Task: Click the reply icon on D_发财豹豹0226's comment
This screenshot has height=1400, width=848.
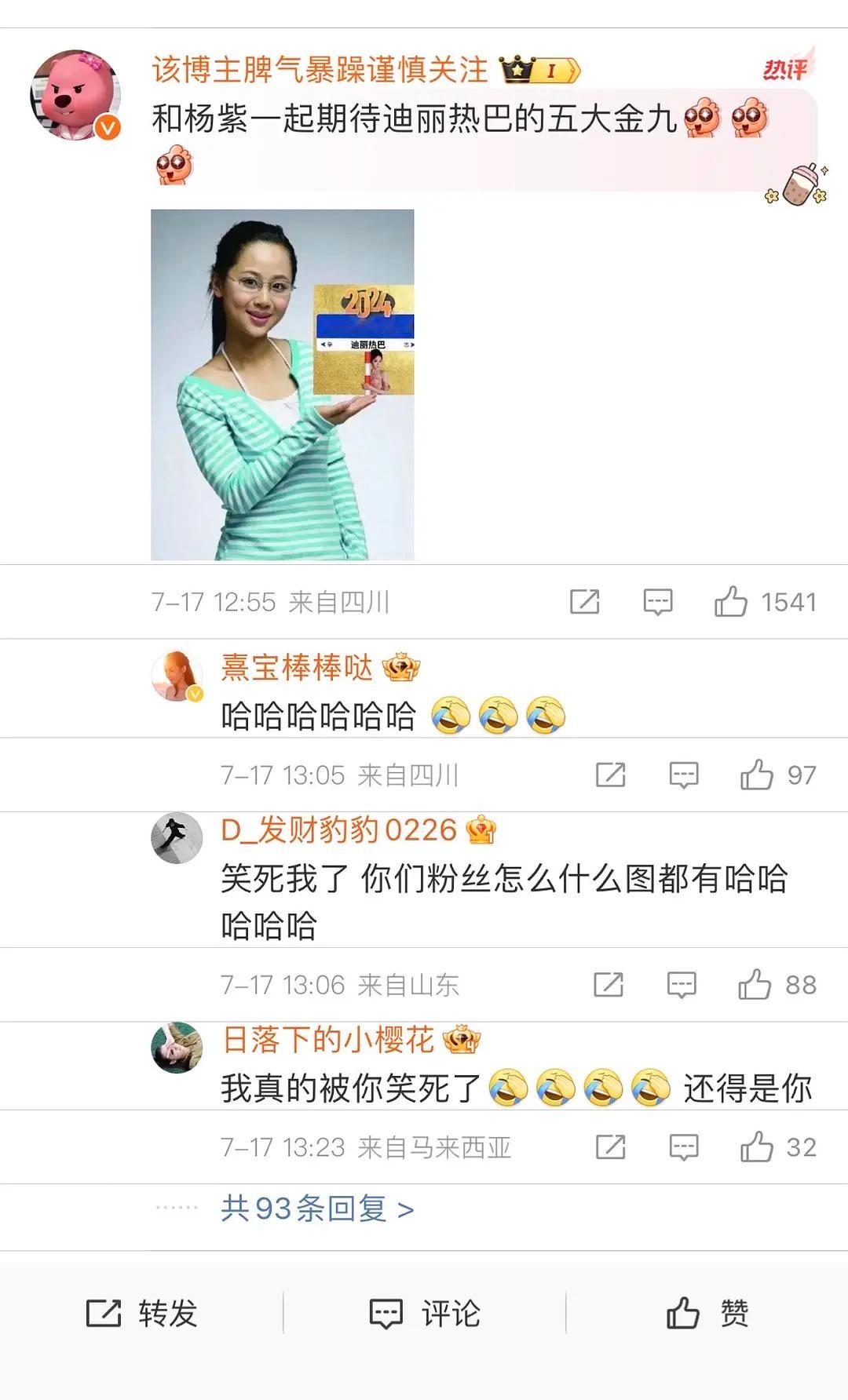Action: [x=682, y=983]
